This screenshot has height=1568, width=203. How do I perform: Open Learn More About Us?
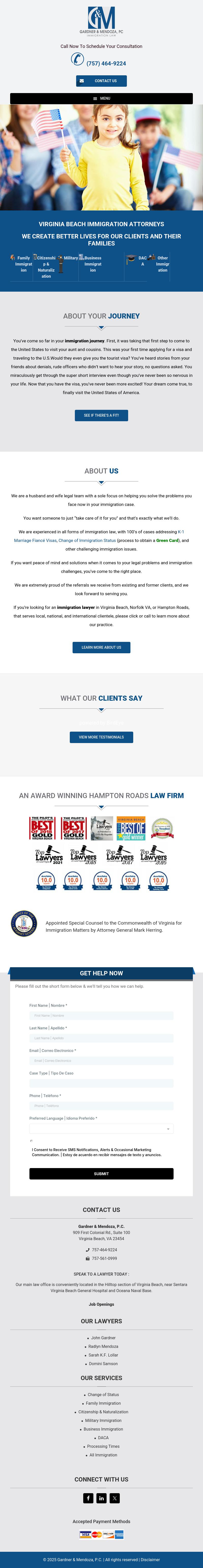101,647
